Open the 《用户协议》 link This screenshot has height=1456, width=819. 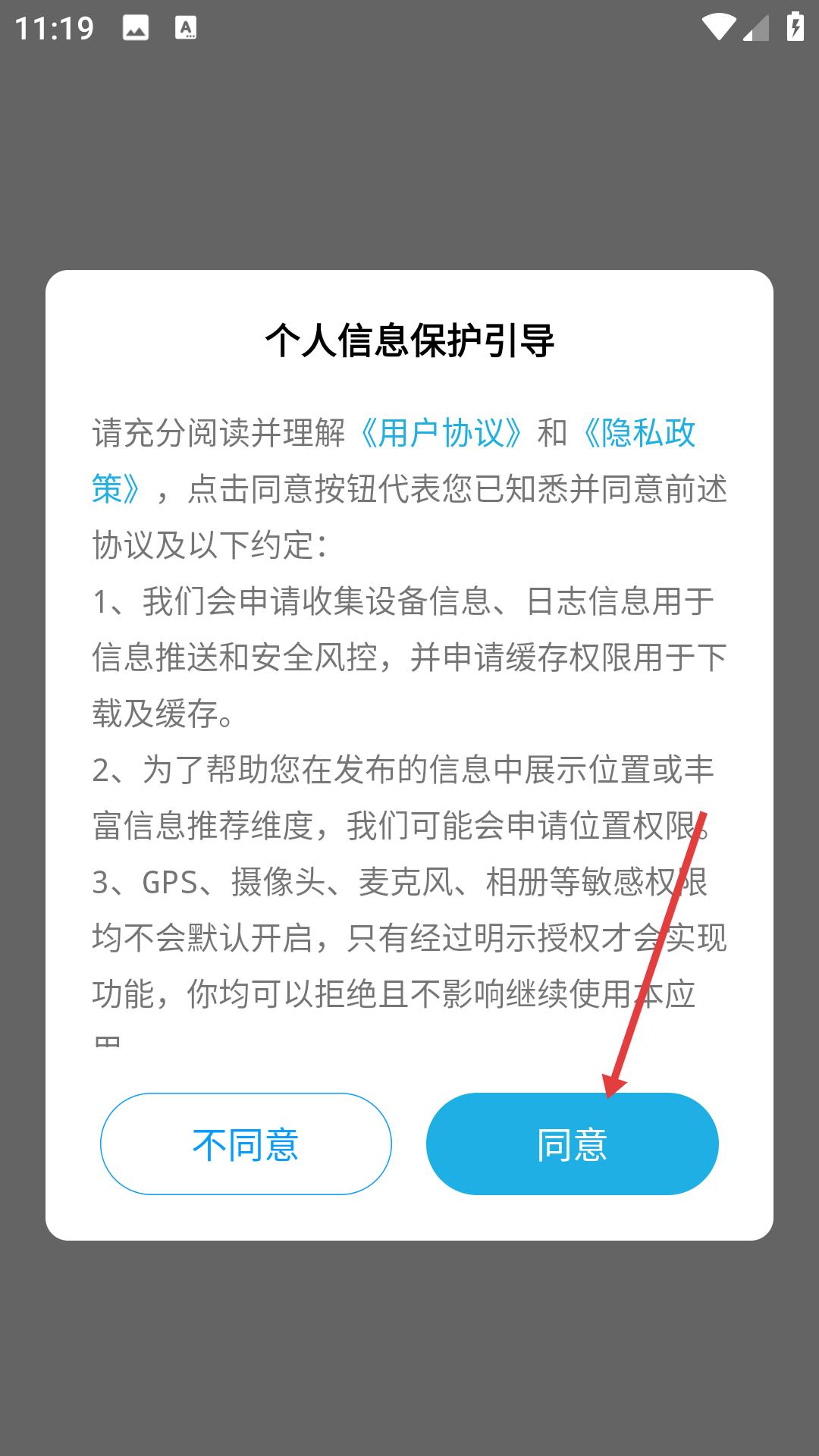pos(441,433)
